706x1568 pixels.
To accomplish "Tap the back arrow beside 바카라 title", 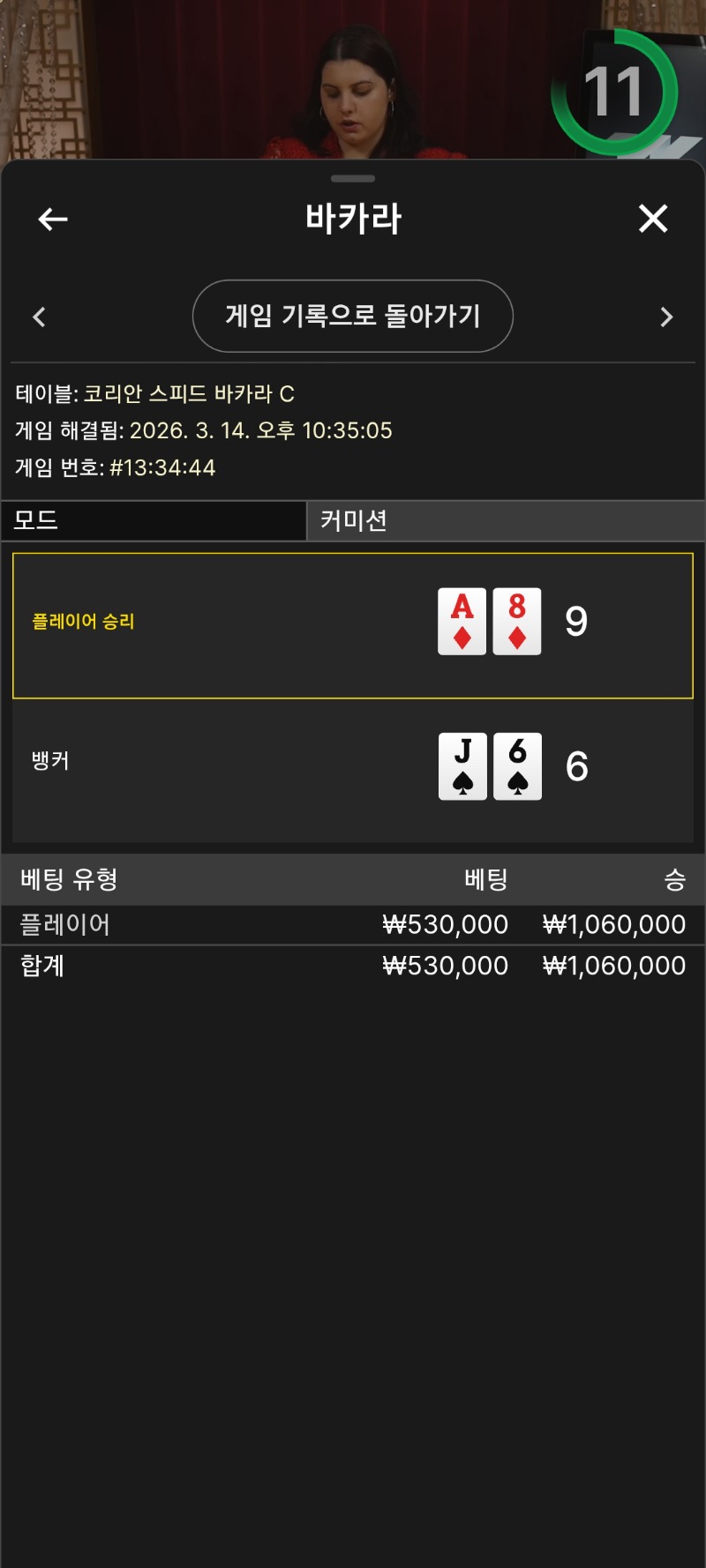I will [x=53, y=219].
